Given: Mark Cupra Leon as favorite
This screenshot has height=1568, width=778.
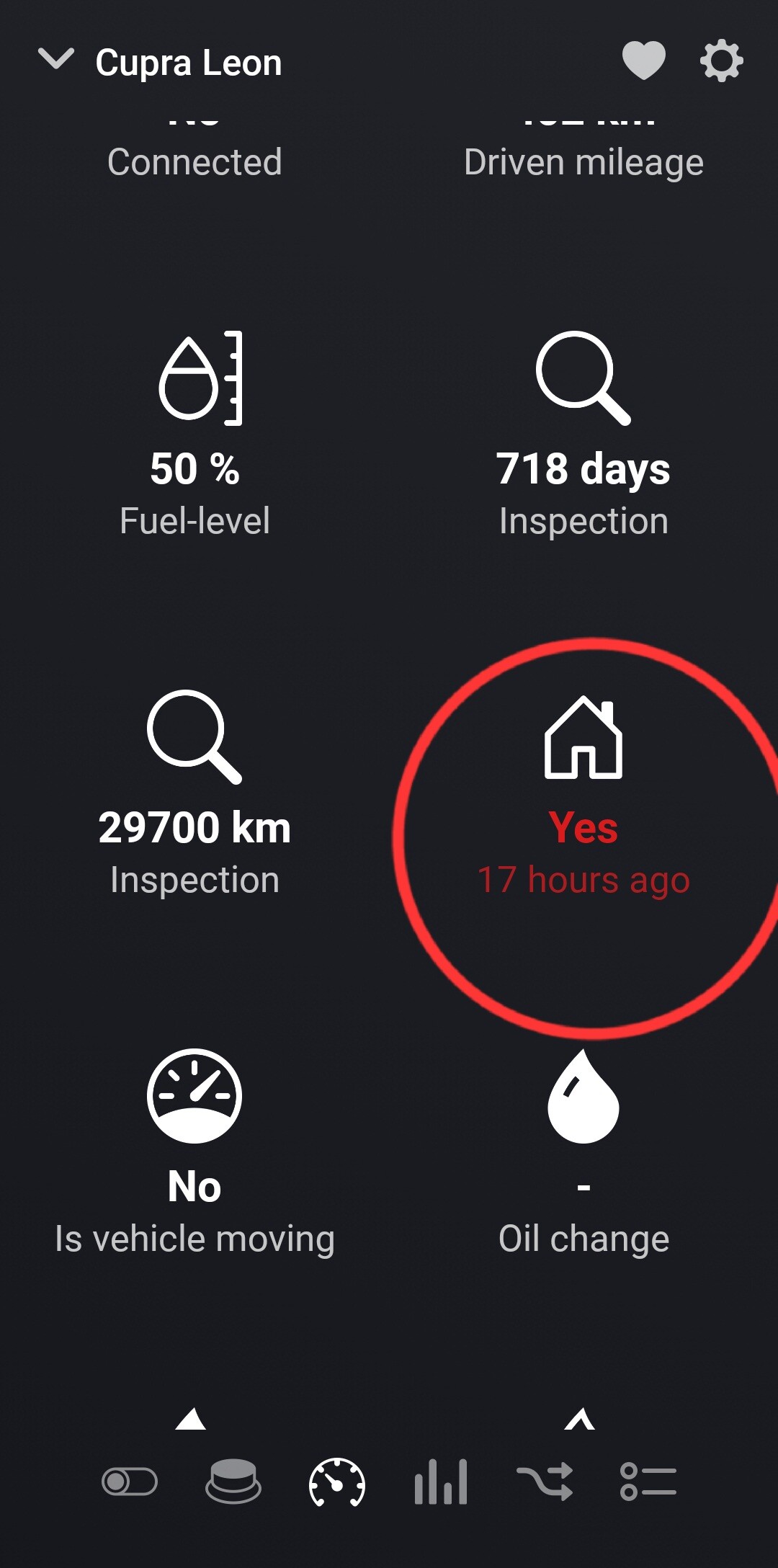Looking at the screenshot, I should point(643,61).
